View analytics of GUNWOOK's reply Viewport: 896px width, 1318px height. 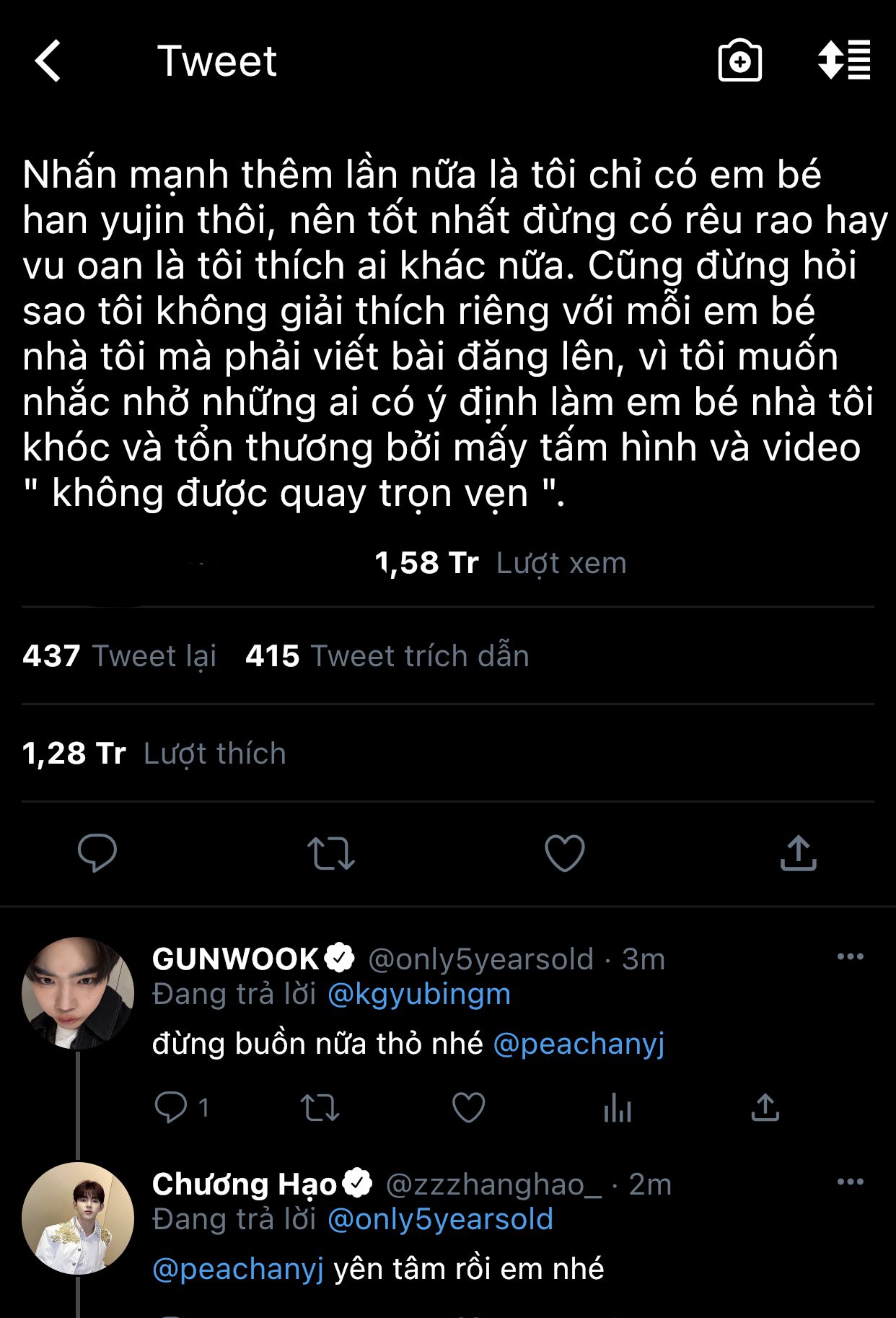618,1107
